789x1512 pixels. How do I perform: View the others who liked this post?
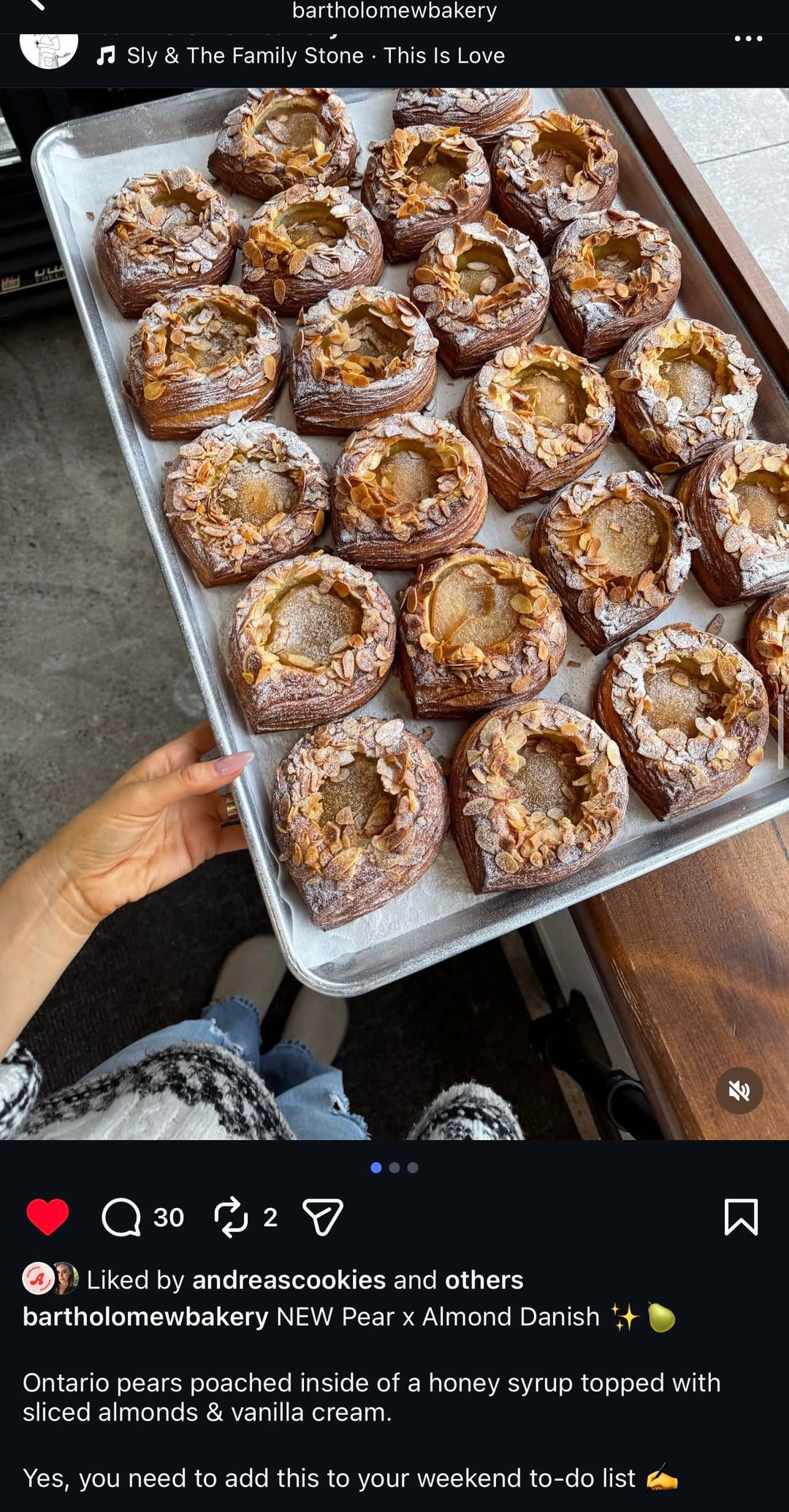coord(484,1280)
